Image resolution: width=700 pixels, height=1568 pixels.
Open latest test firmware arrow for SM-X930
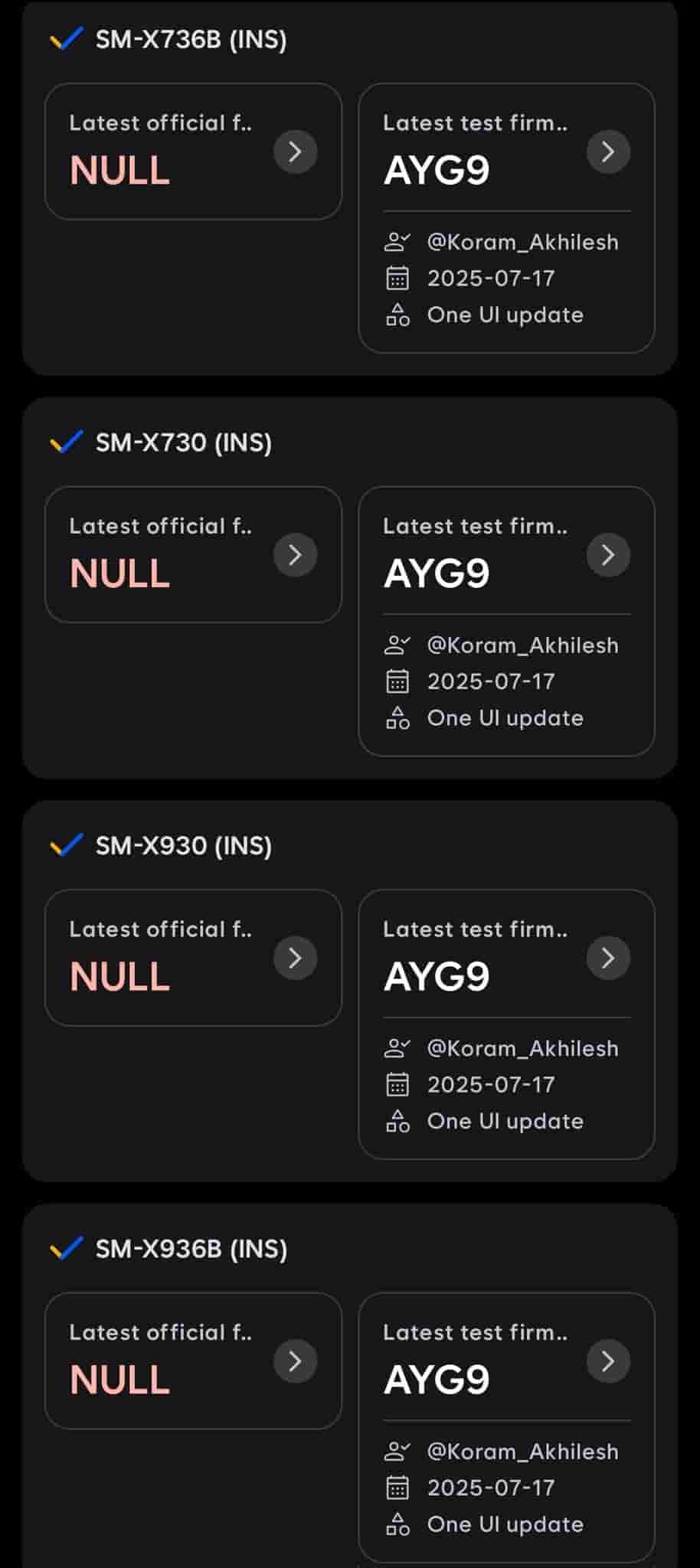608,958
